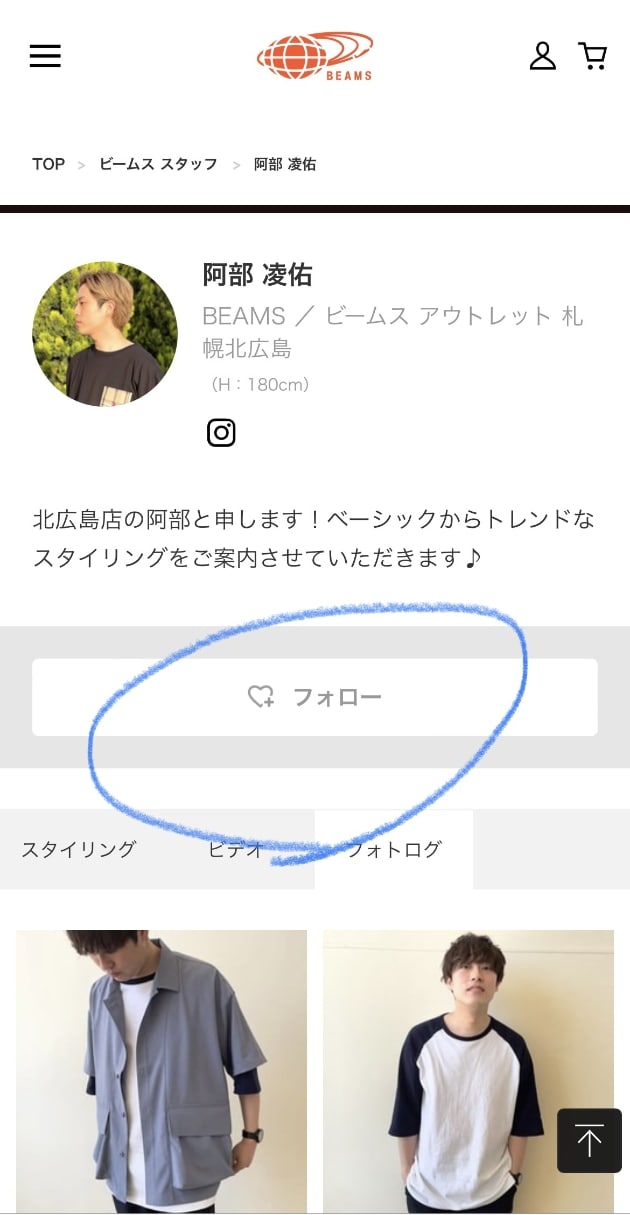Jump back to top of page
The height and width of the screenshot is (1215, 630).
589,1140
